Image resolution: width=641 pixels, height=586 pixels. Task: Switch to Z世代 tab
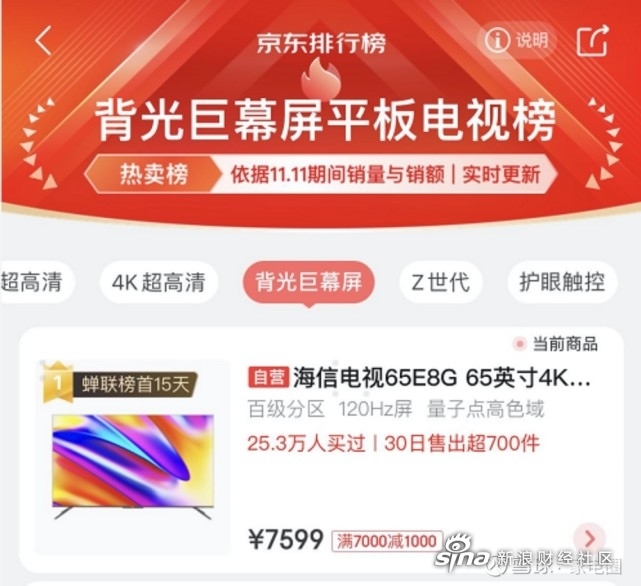click(x=440, y=282)
